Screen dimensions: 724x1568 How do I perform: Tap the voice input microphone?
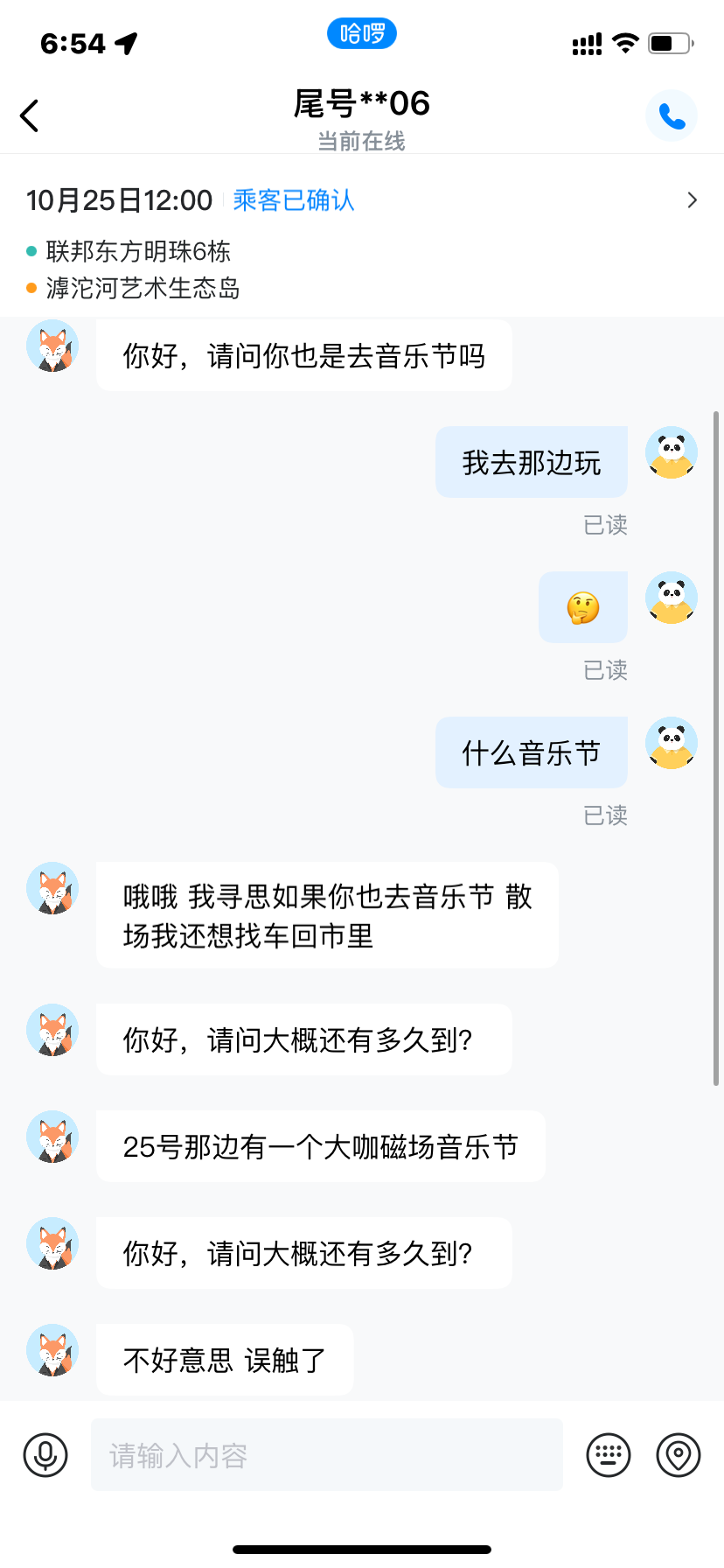(x=45, y=1455)
